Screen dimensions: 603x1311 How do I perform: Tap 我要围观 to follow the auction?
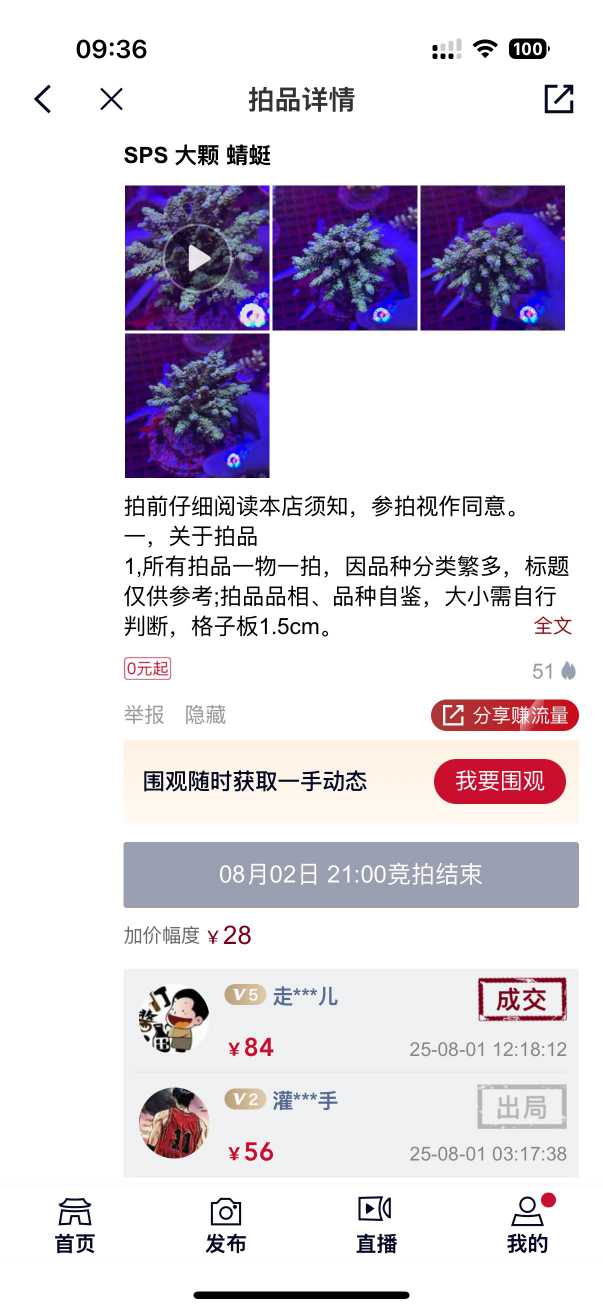click(500, 781)
